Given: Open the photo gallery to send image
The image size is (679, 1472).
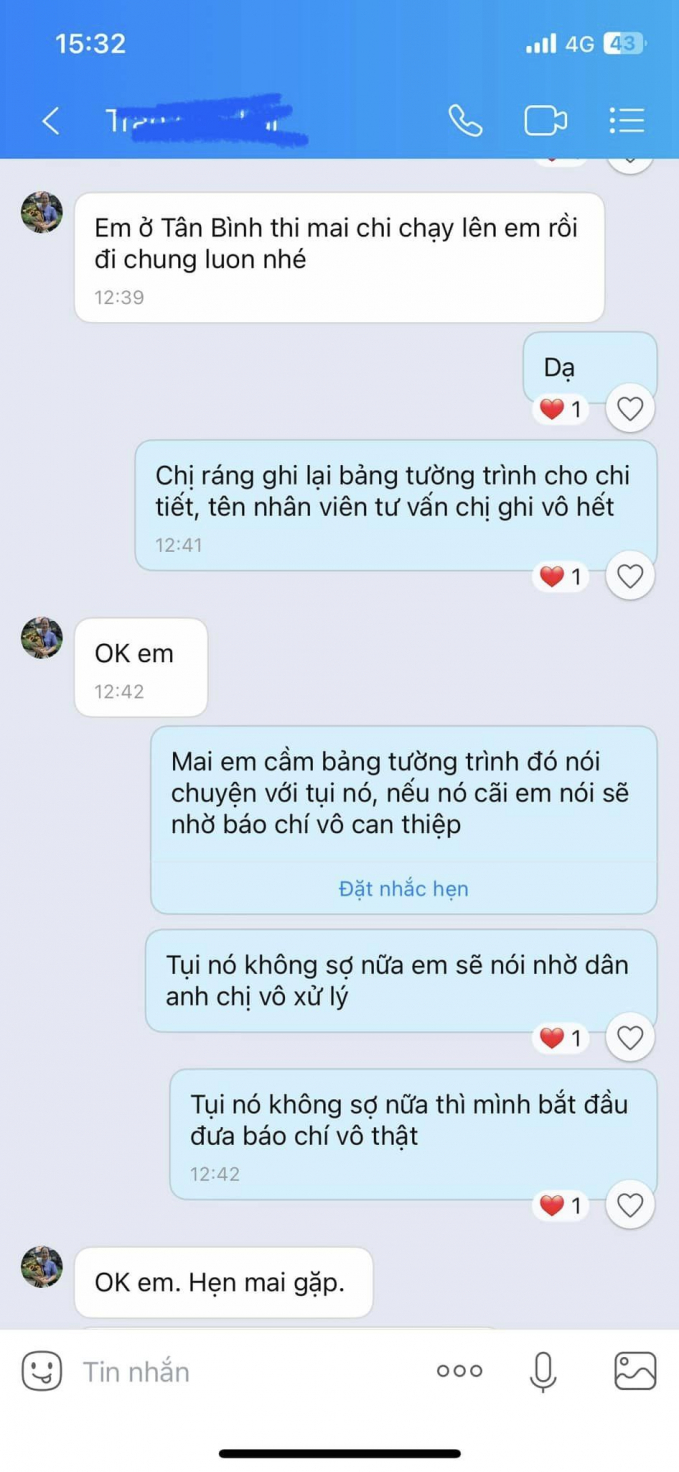Looking at the screenshot, I should click(635, 1371).
